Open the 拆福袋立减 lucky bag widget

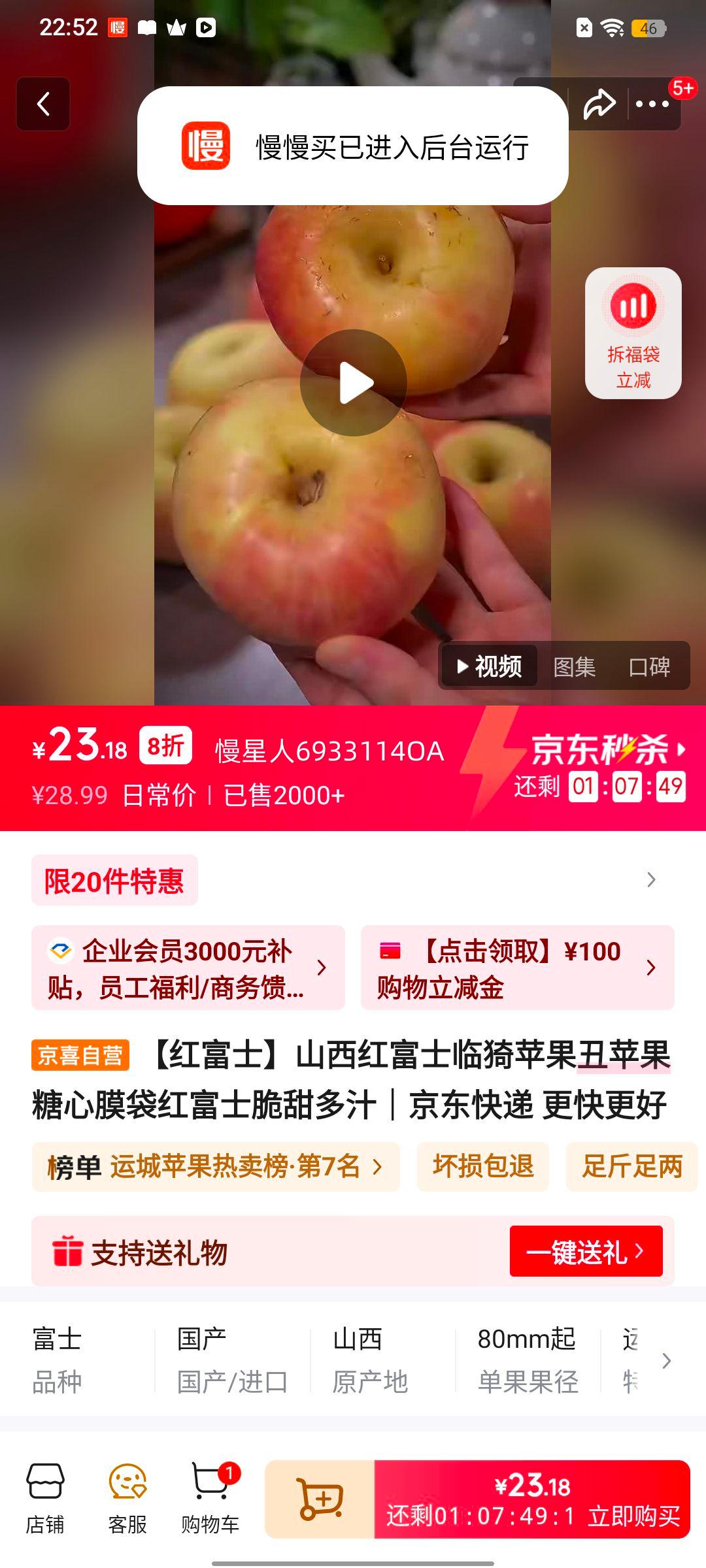tap(633, 333)
